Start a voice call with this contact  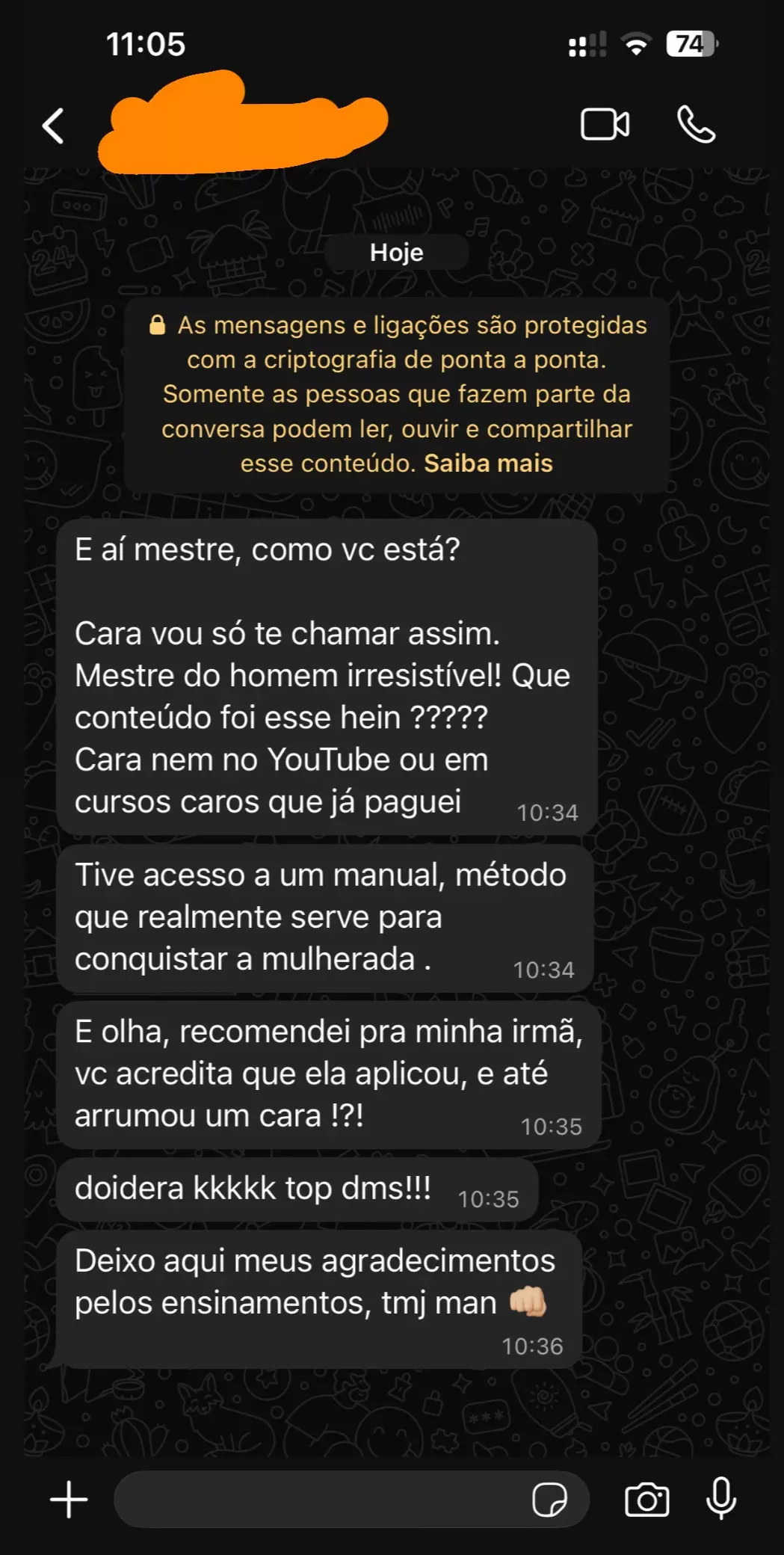coord(696,124)
